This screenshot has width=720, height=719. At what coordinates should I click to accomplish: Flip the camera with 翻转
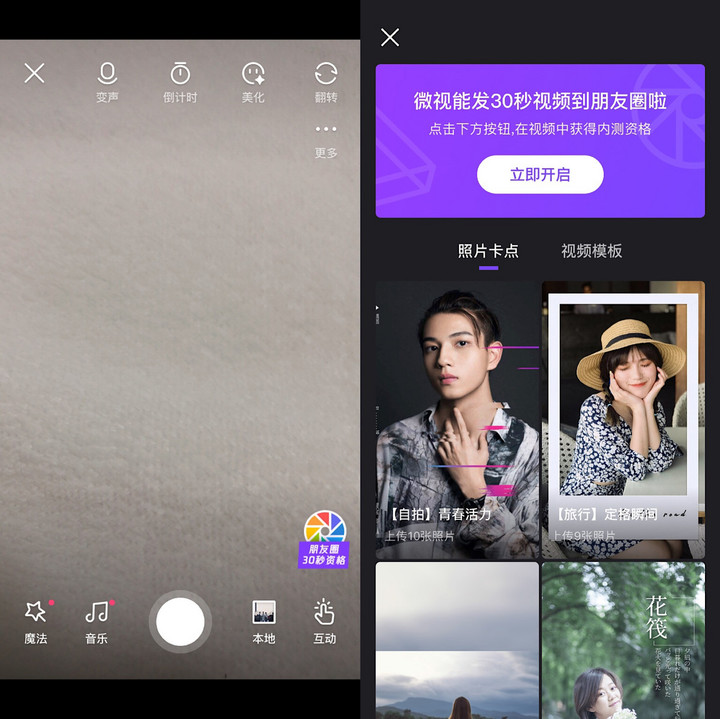click(x=325, y=80)
